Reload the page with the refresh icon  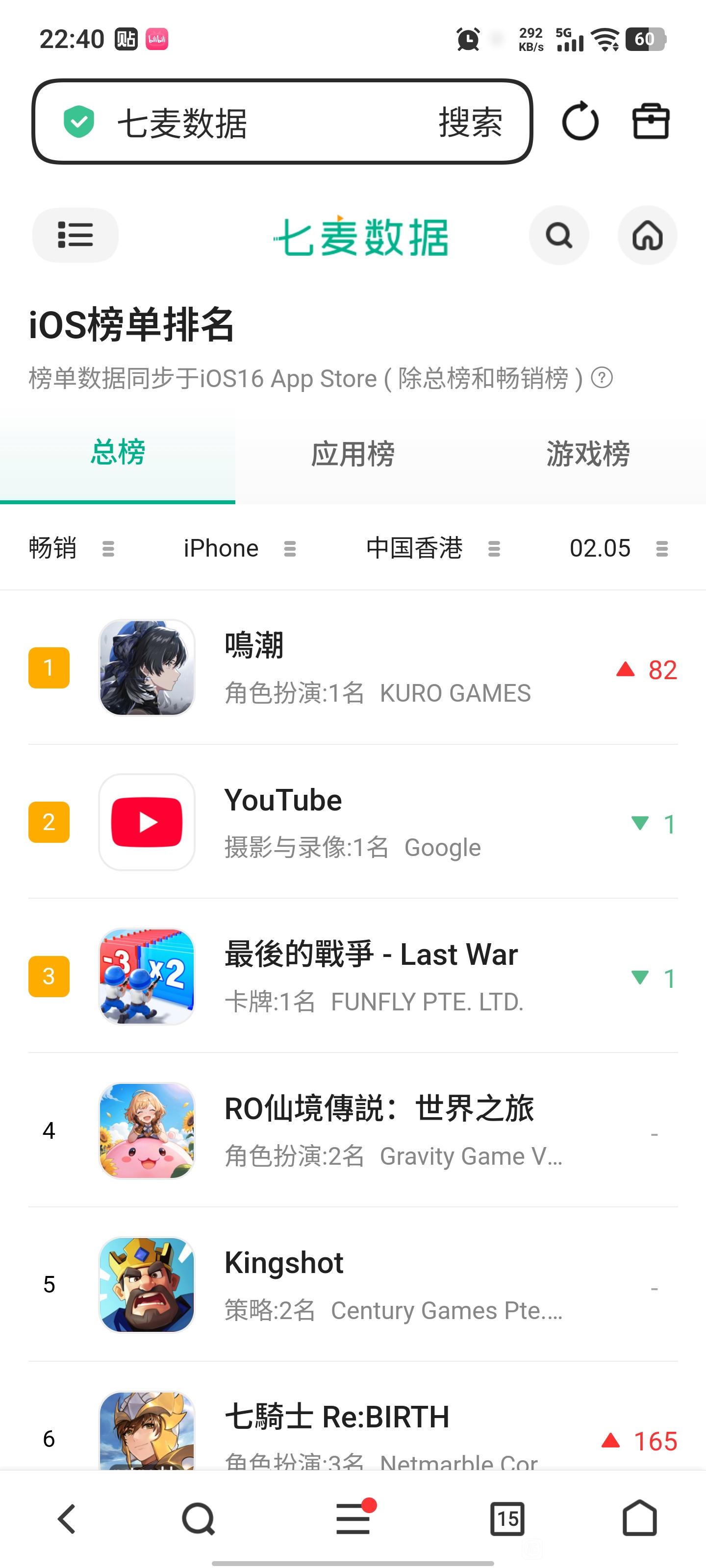pos(580,121)
